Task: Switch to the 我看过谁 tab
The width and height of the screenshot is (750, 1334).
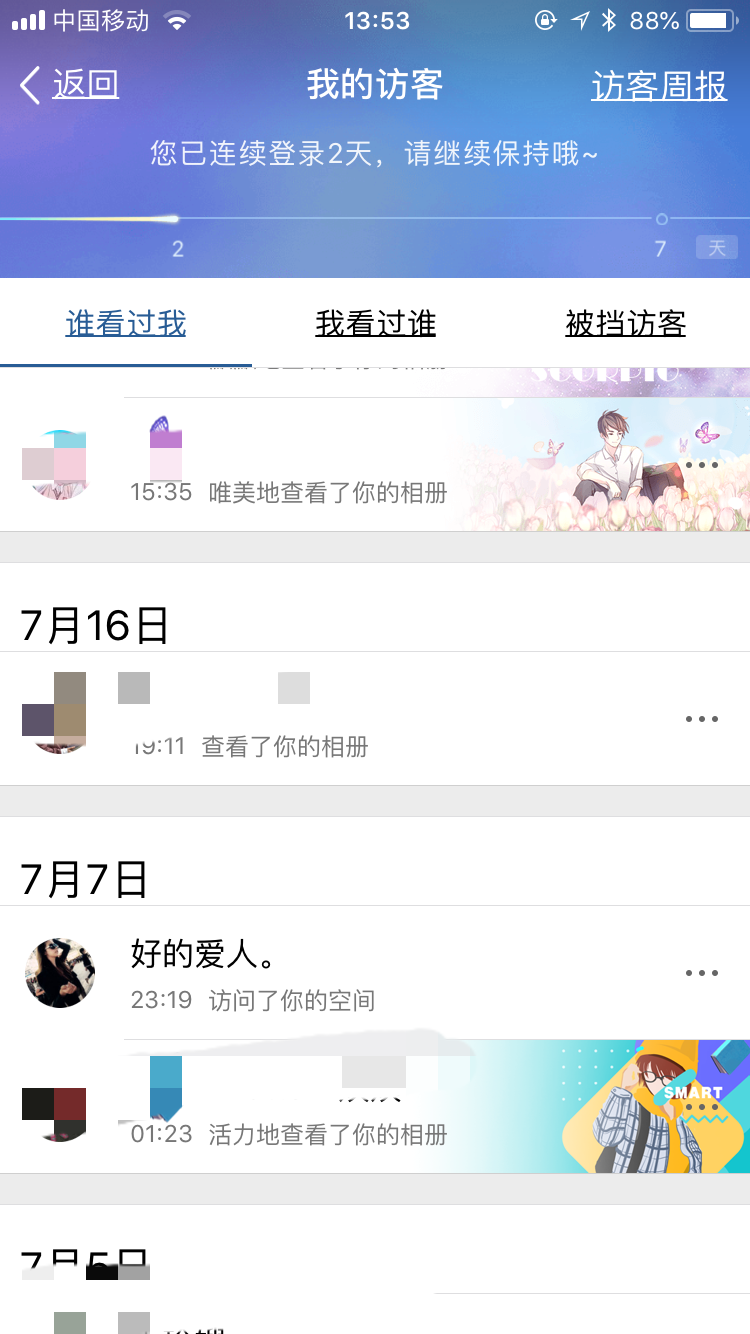Action: pos(375,323)
